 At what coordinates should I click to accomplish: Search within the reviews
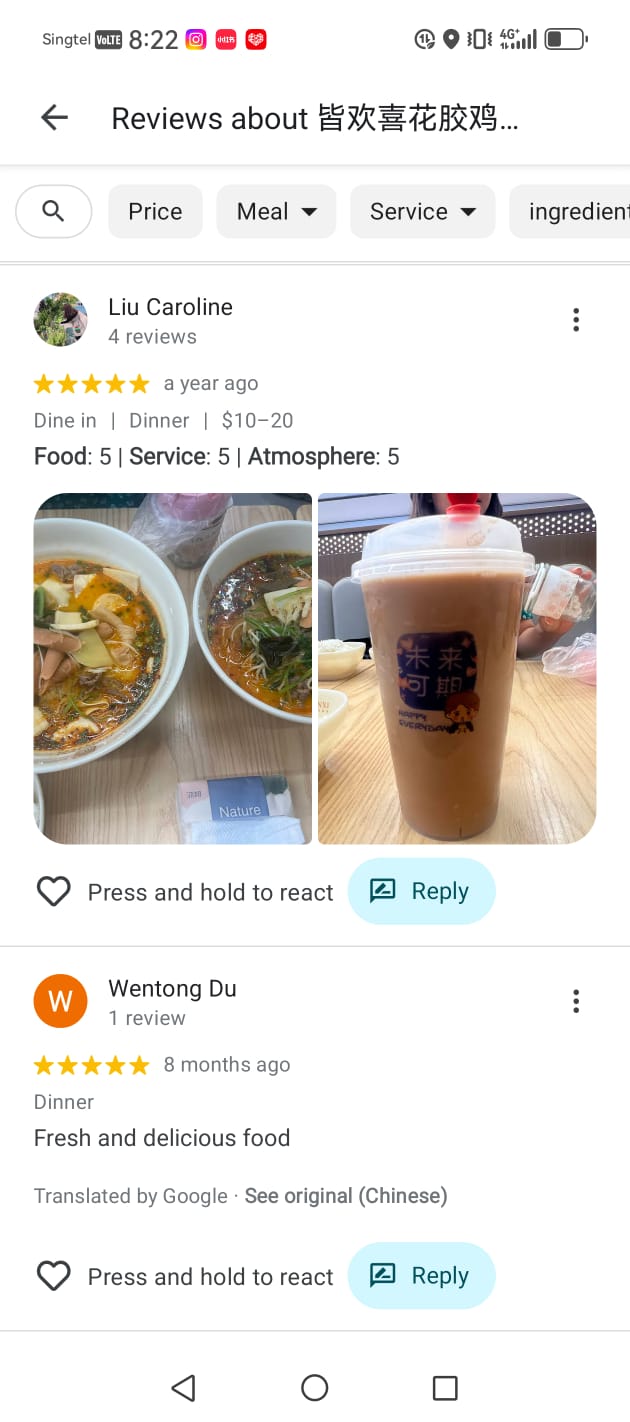[54, 211]
